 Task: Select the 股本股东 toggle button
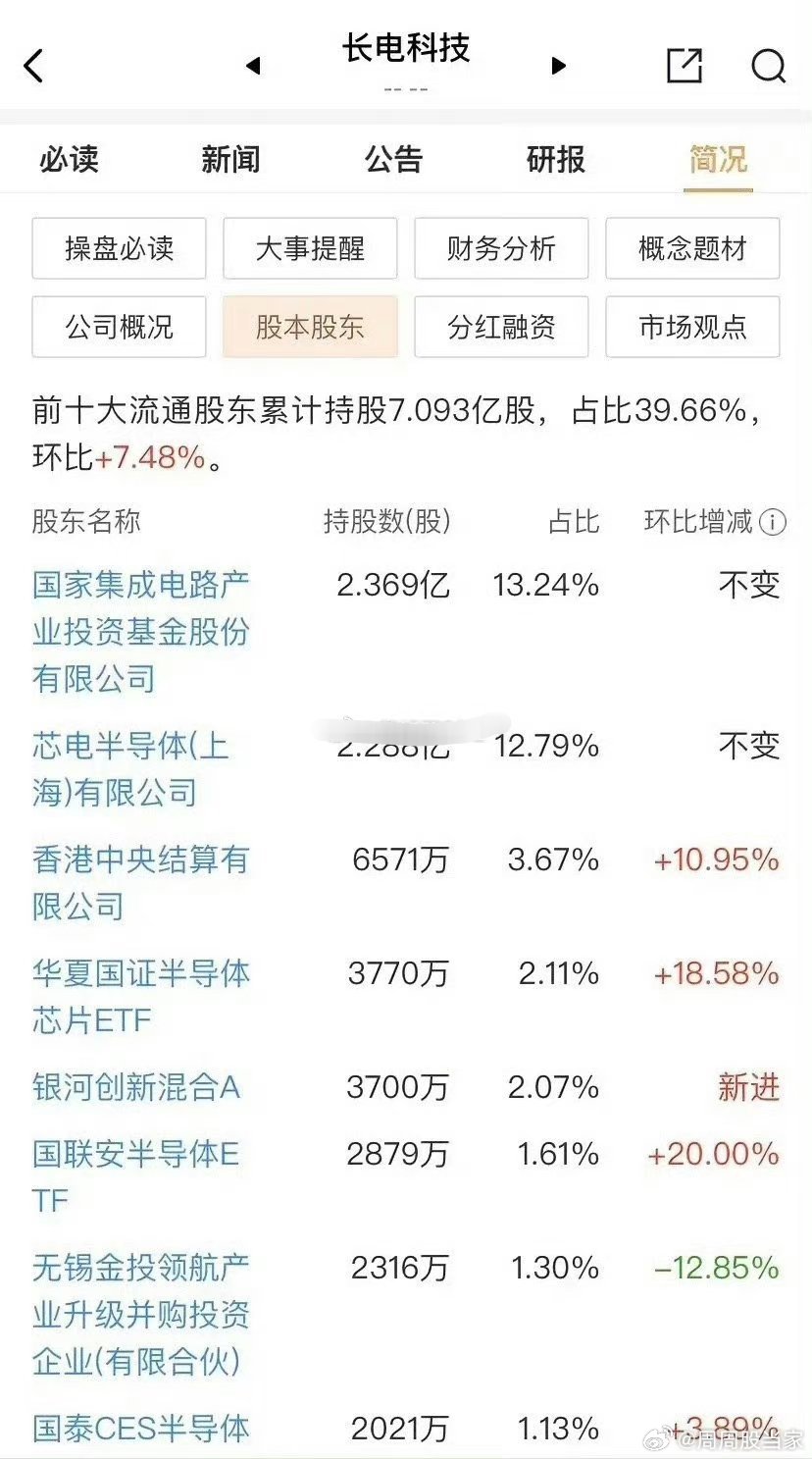click(310, 327)
